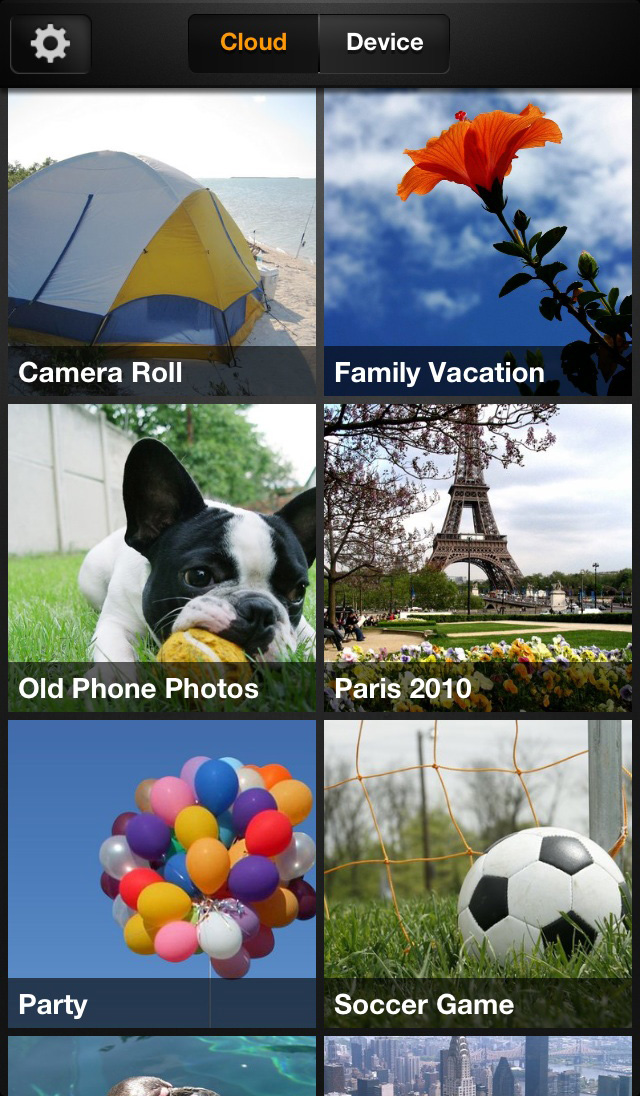Open the Camera Roll album

click(x=162, y=242)
